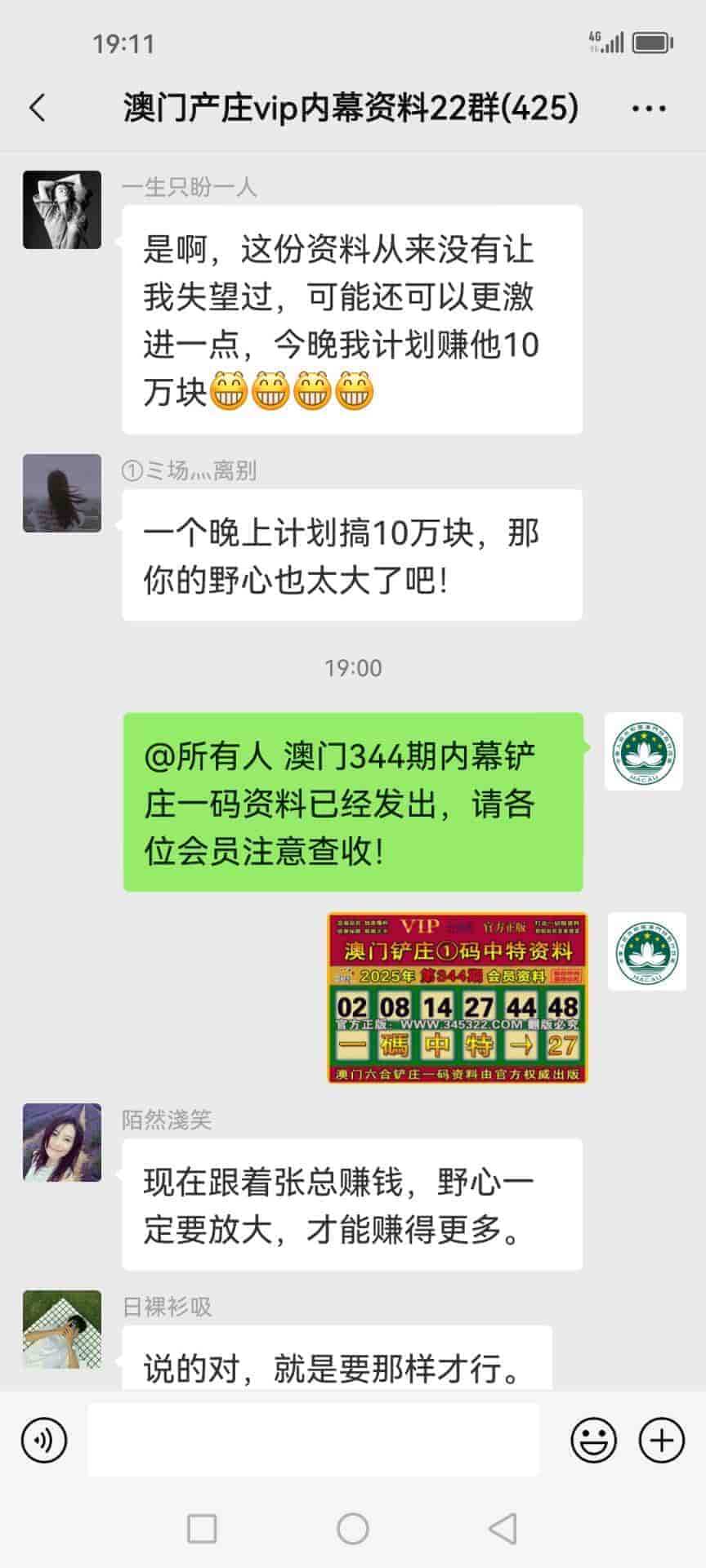Image resolution: width=706 pixels, height=1568 pixels.
Task: Focus the message text field
Action: 313,1440
